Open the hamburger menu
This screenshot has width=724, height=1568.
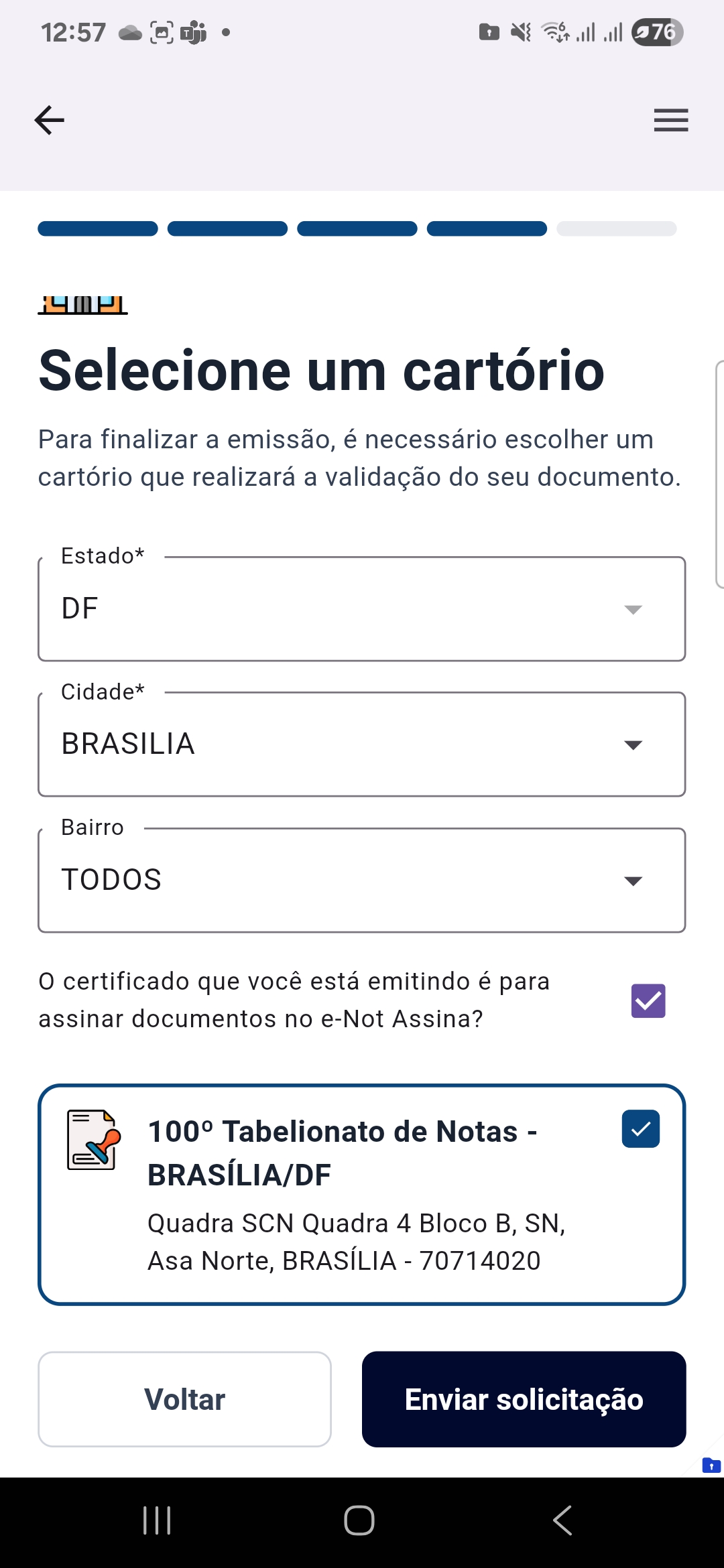(670, 121)
